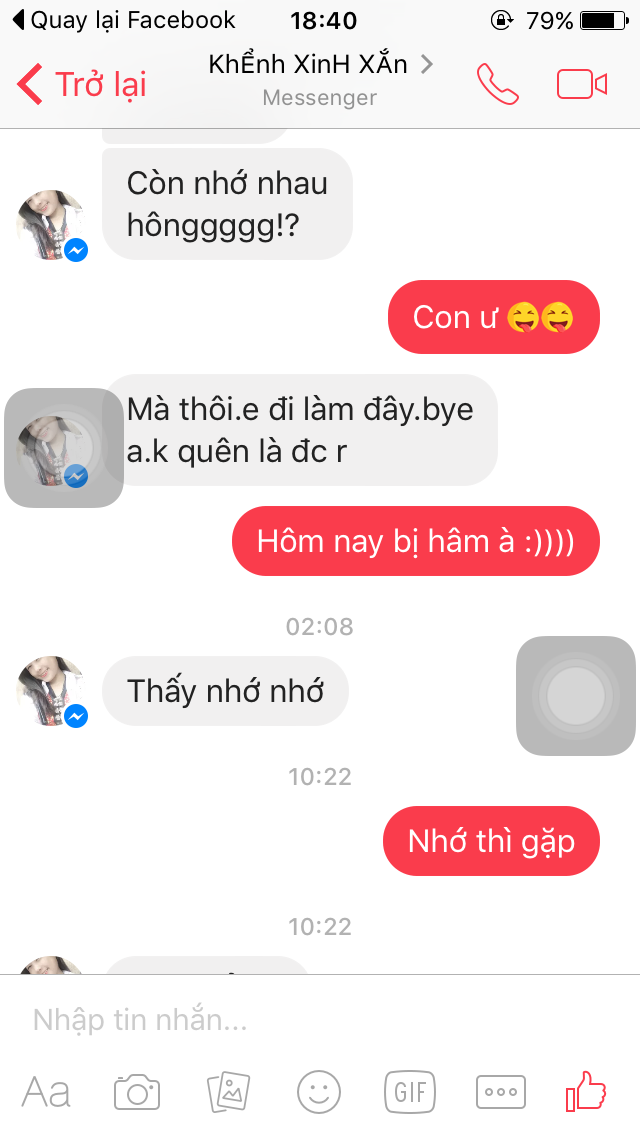Start a video call
Image resolution: width=640 pixels, height=1136 pixels.
(581, 84)
